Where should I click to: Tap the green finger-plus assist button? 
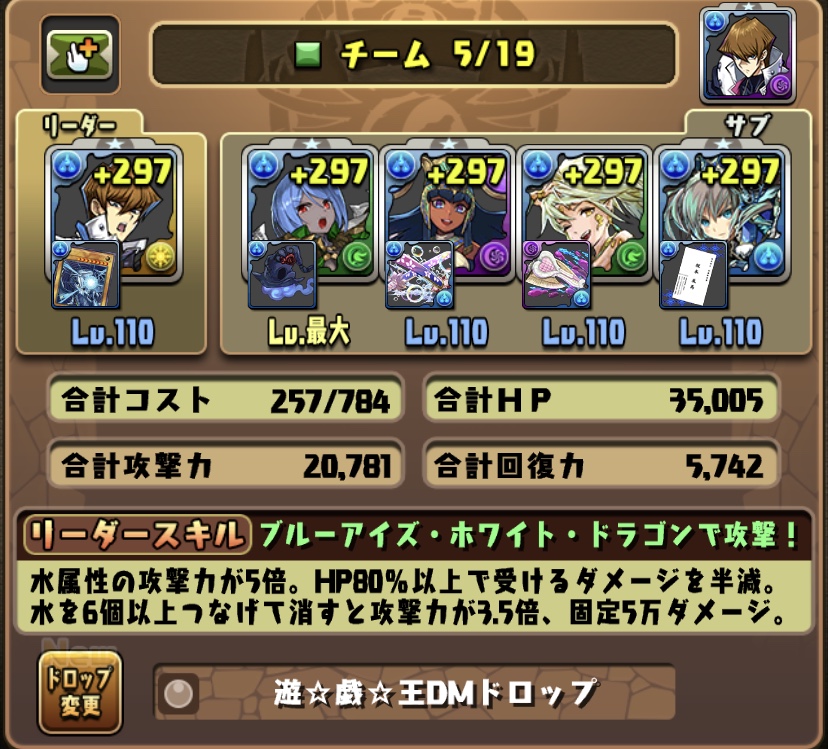pyautogui.click(x=80, y=55)
